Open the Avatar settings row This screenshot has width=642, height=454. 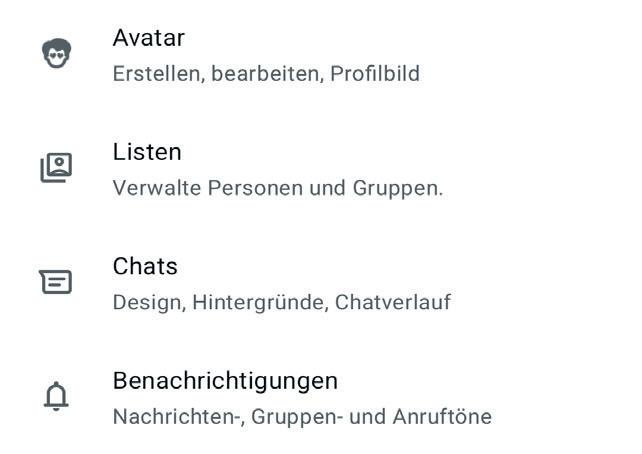[321, 55]
